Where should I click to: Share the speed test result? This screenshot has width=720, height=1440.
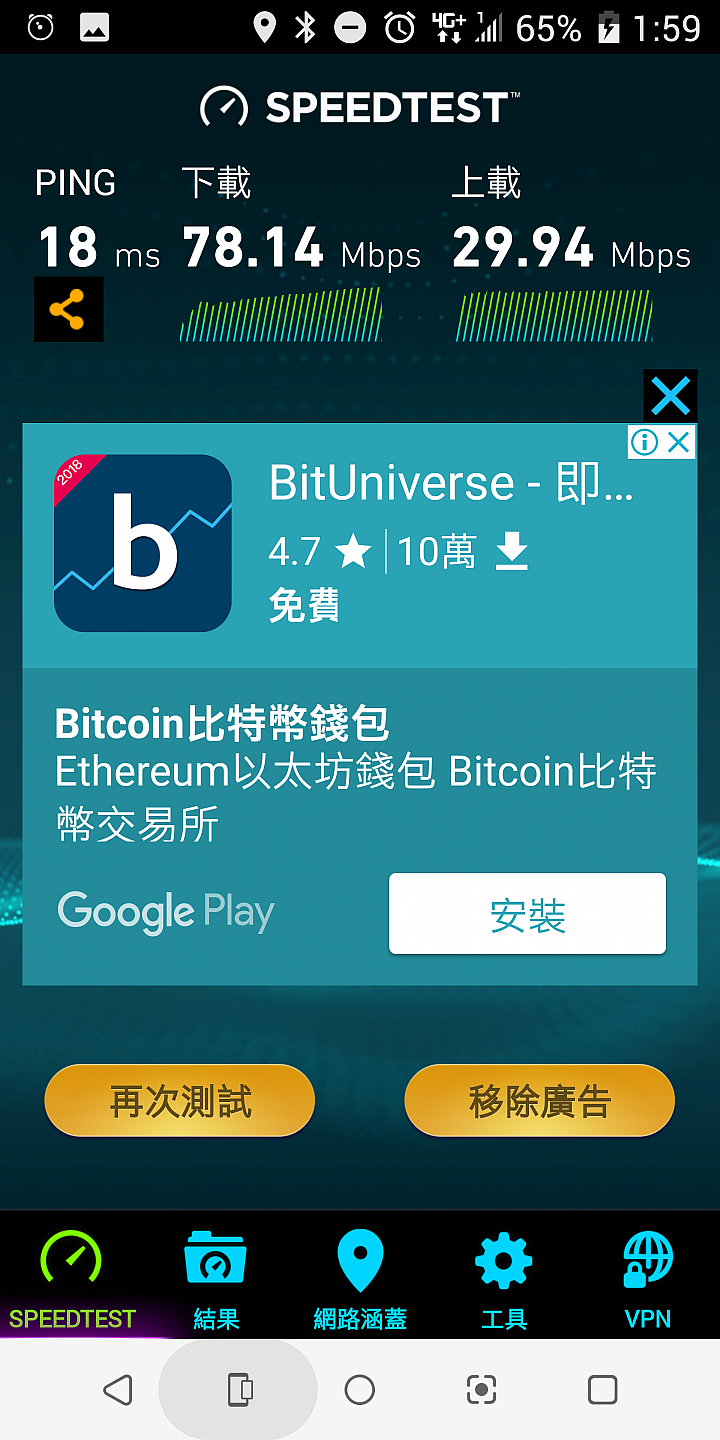click(x=69, y=310)
